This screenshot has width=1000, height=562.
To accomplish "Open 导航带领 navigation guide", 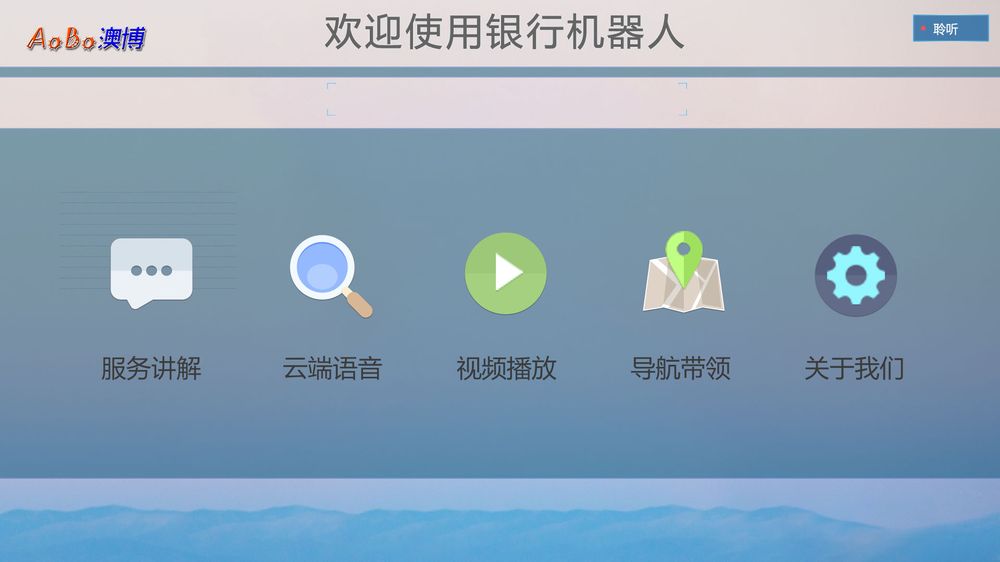I will [x=683, y=274].
